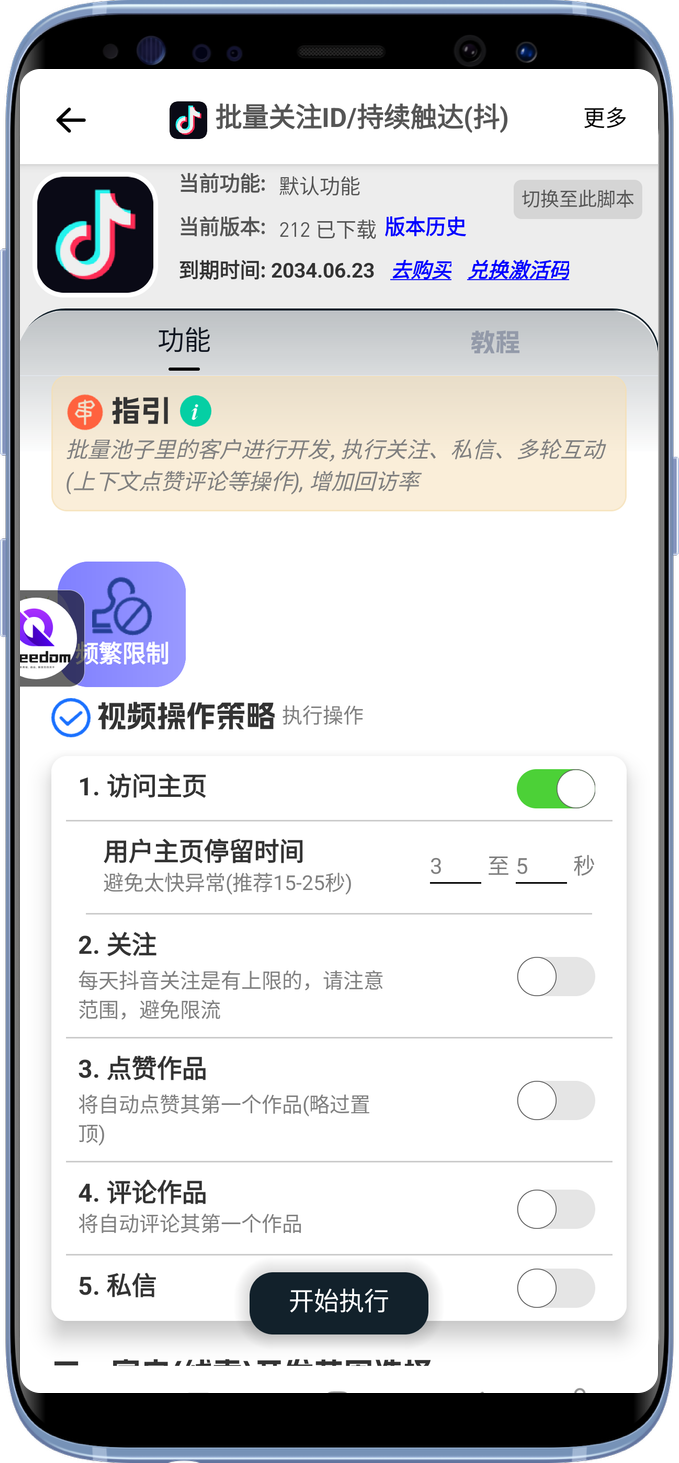Edit maximum stay time field showing 5

pyautogui.click(x=540, y=866)
